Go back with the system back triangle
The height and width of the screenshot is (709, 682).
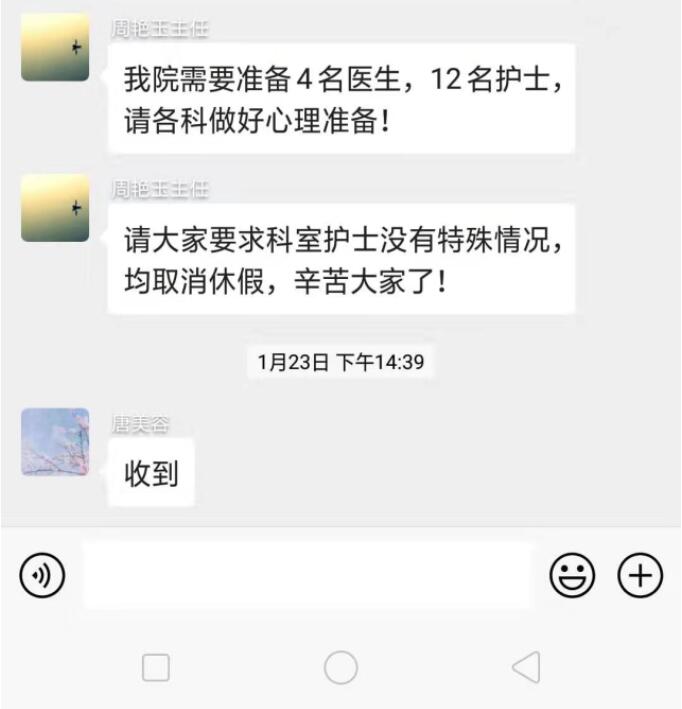point(526,667)
